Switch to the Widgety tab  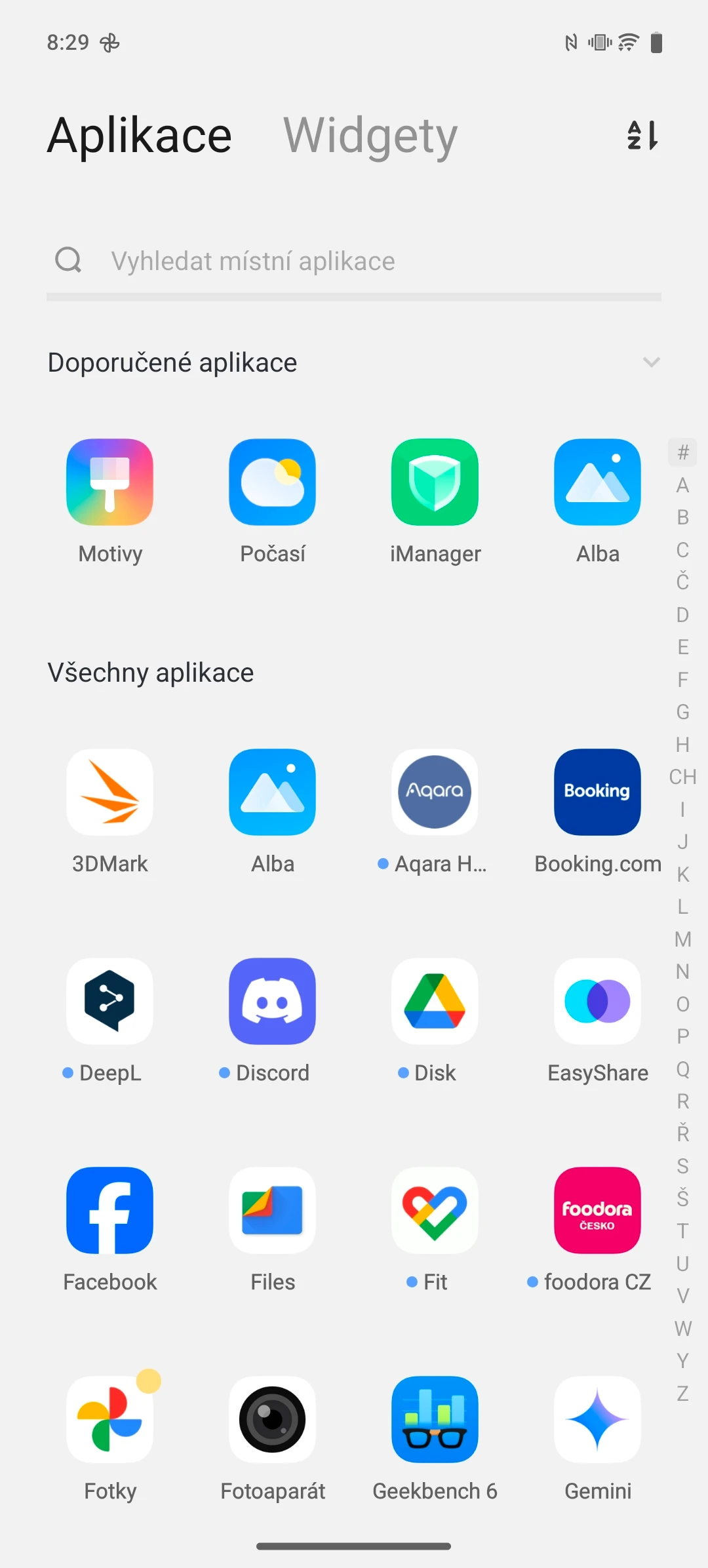tap(370, 136)
